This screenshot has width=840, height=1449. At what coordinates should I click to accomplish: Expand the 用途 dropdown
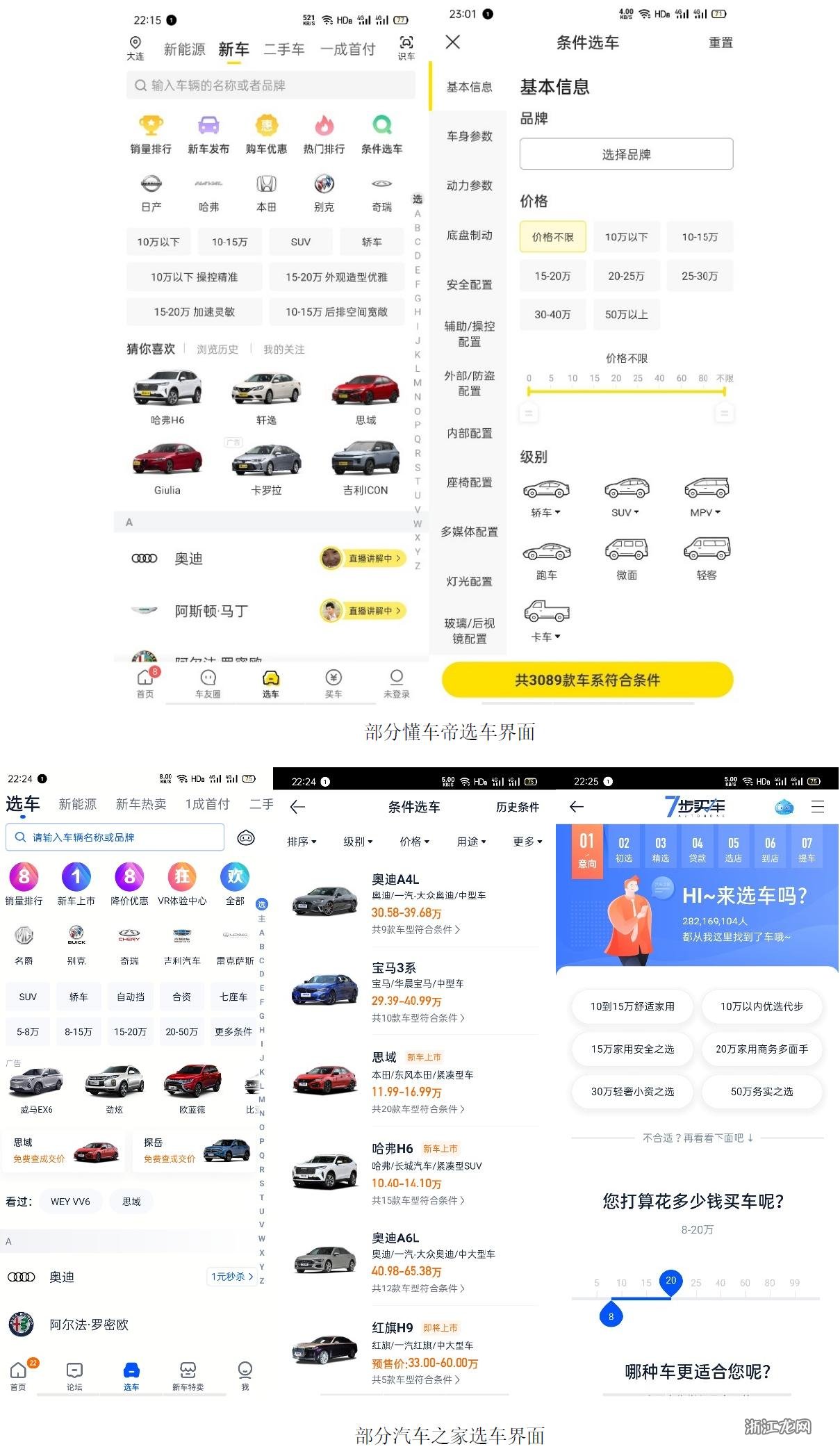click(x=470, y=842)
